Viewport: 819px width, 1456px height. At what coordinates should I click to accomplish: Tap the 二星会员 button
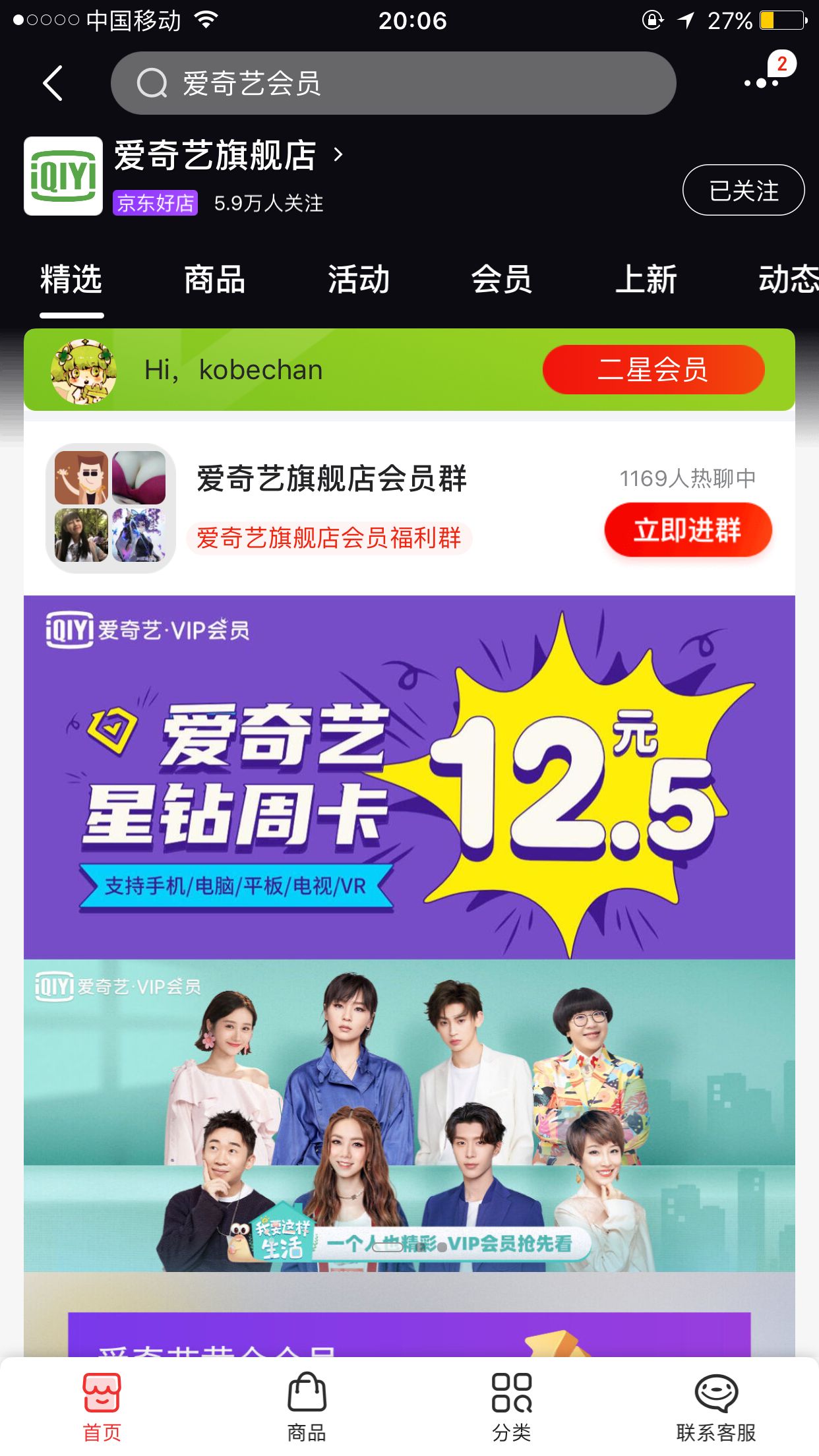pyautogui.click(x=653, y=370)
